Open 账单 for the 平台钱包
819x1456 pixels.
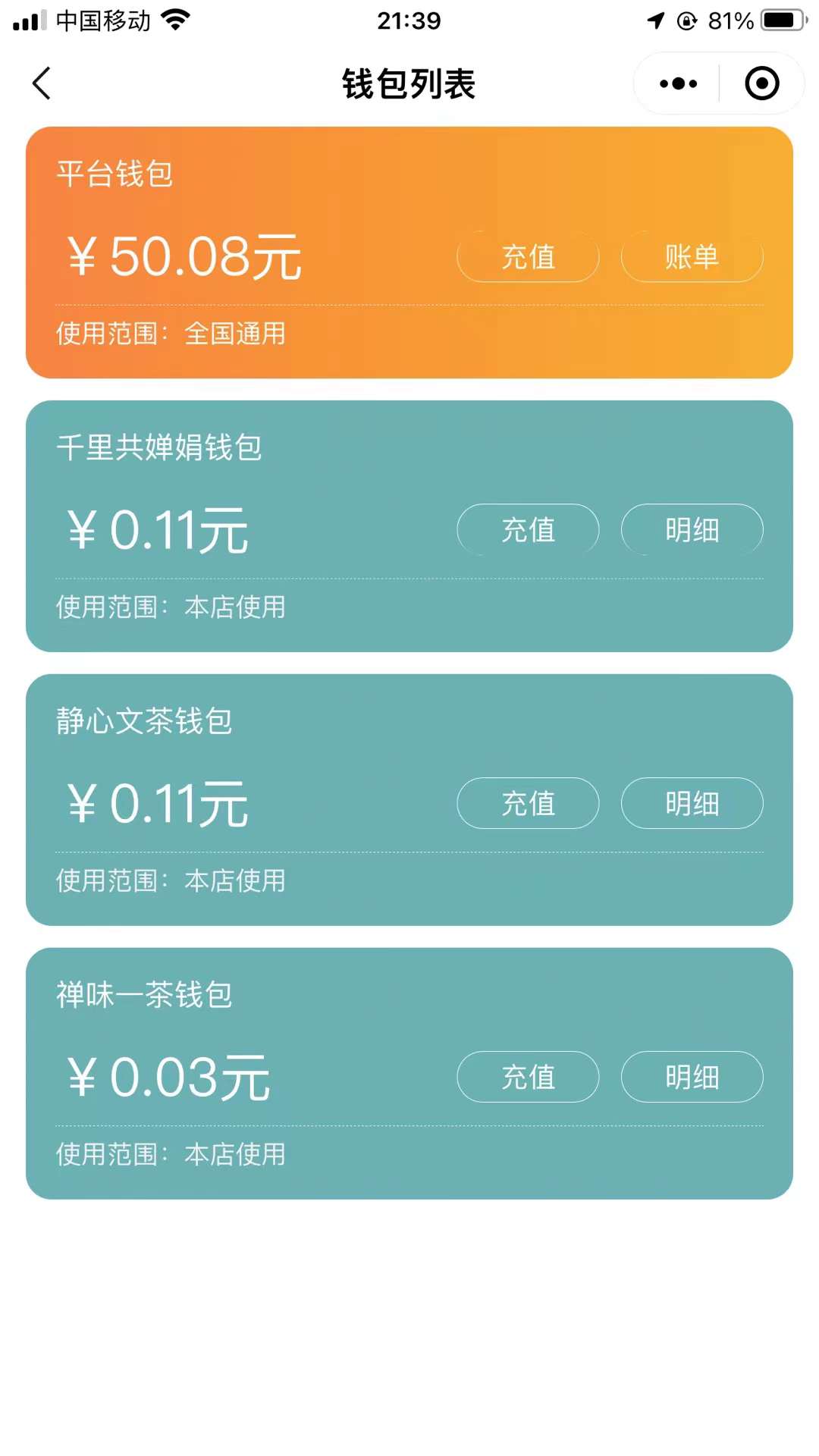(692, 257)
